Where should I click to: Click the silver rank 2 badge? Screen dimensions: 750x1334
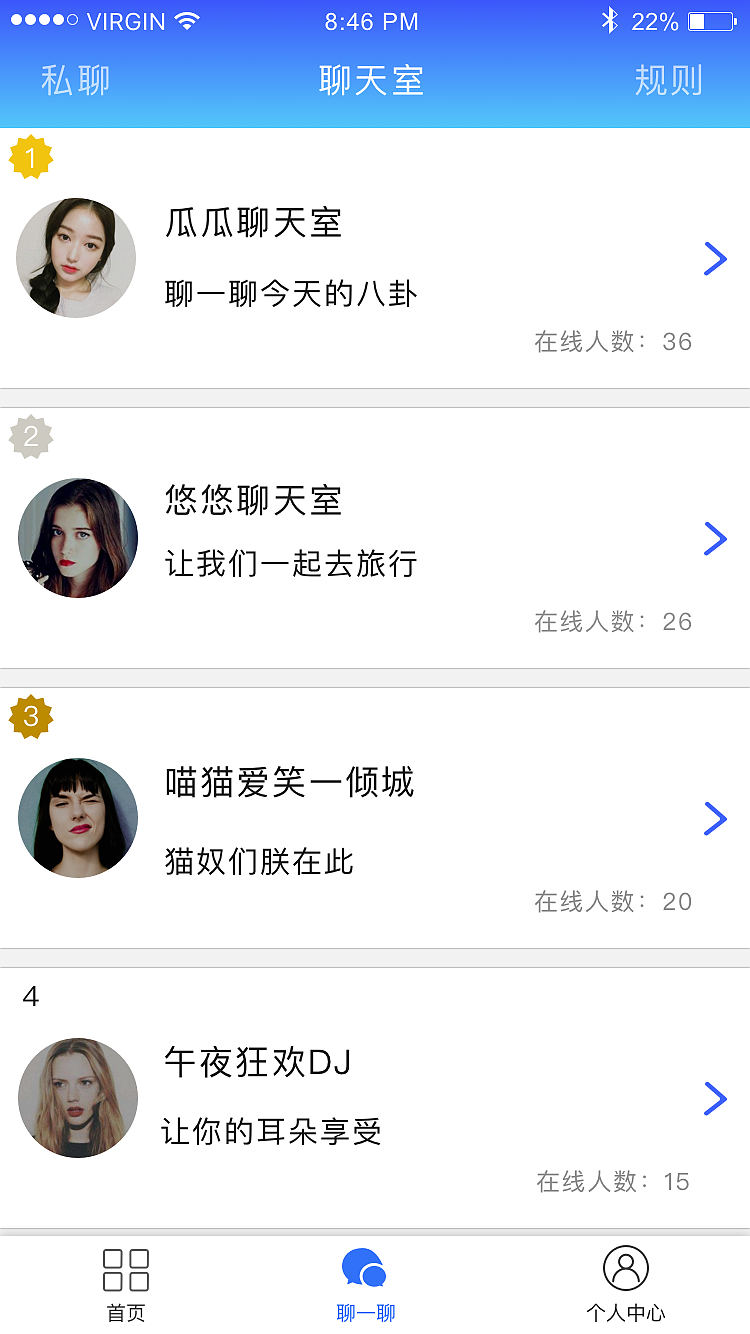33,438
